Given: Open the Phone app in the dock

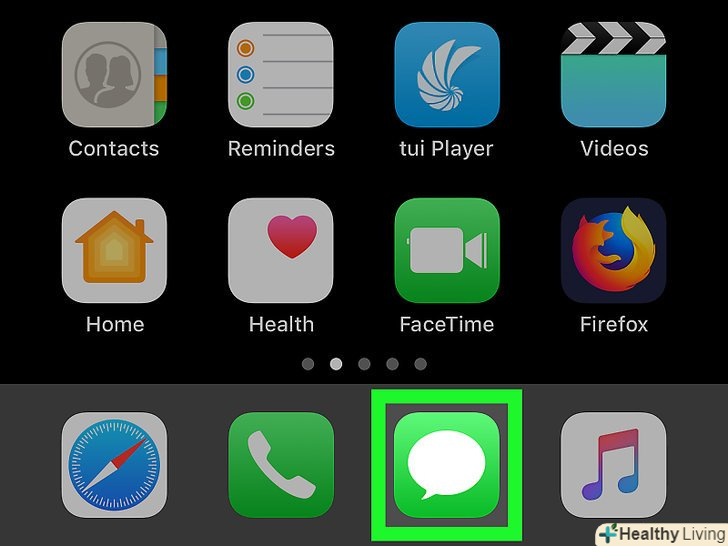Looking at the screenshot, I should [281, 465].
